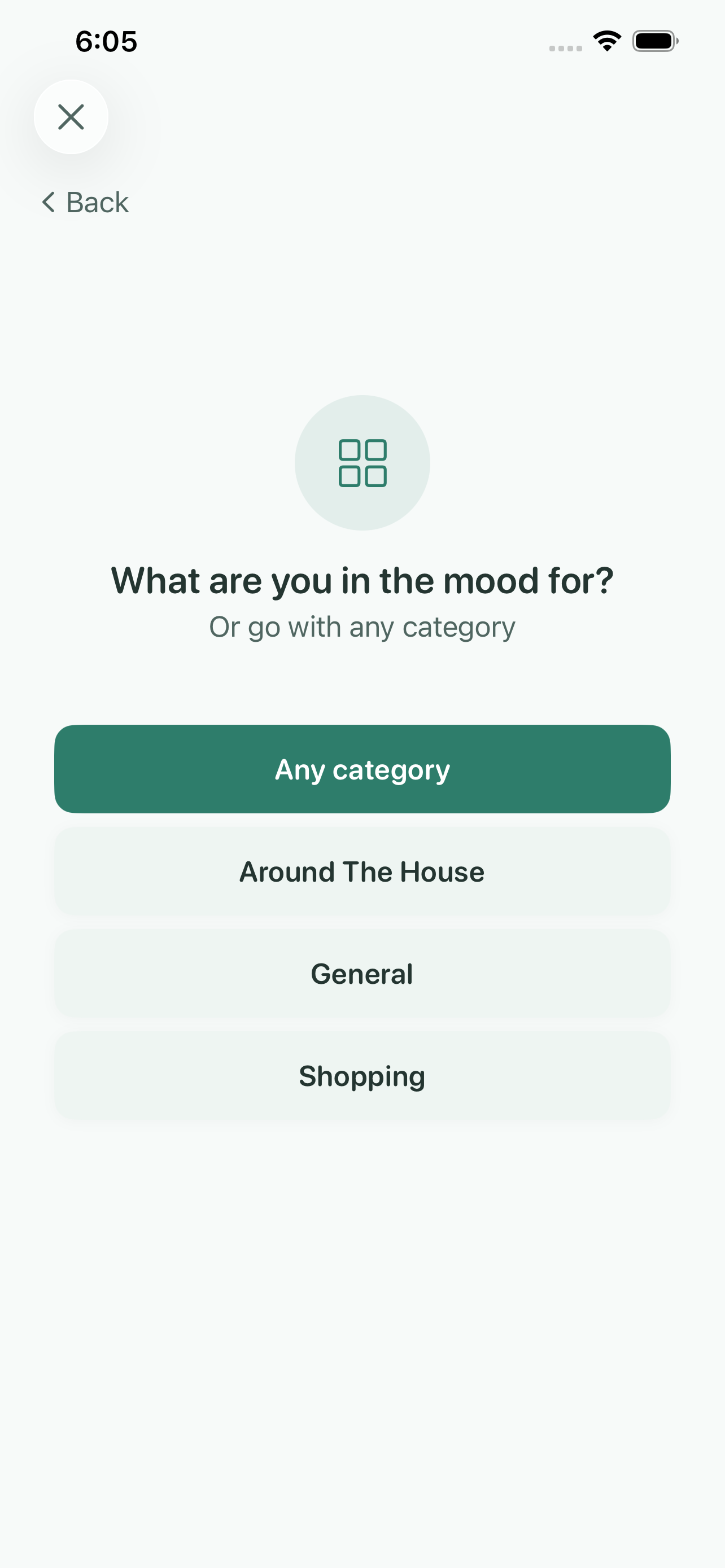Tap the heading What are you in the mood for
The image size is (725, 1568).
(x=362, y=579)
